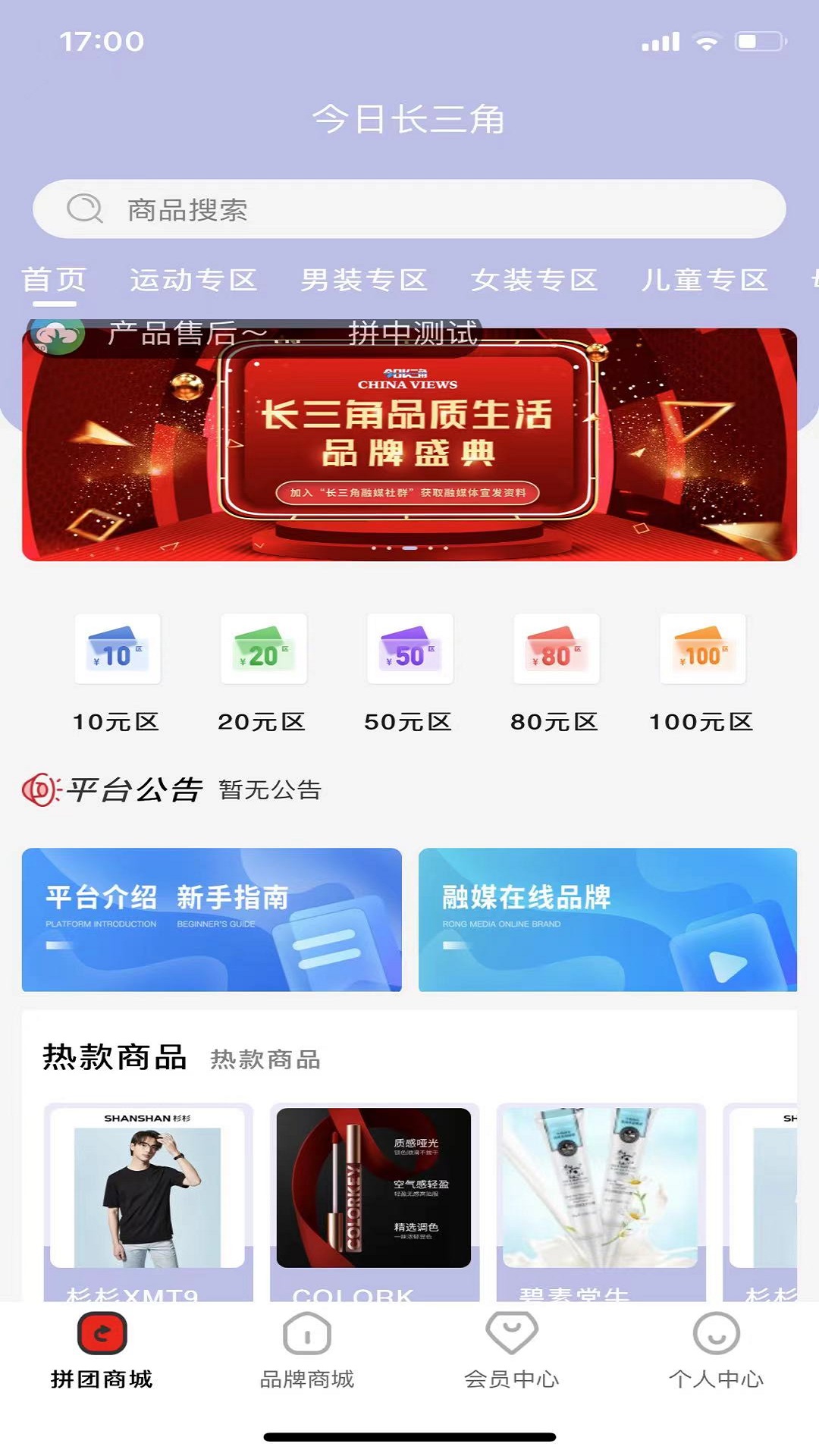
Task: Open the 新手指南 beginner's guide banner
Action: [x=213, y=918]
